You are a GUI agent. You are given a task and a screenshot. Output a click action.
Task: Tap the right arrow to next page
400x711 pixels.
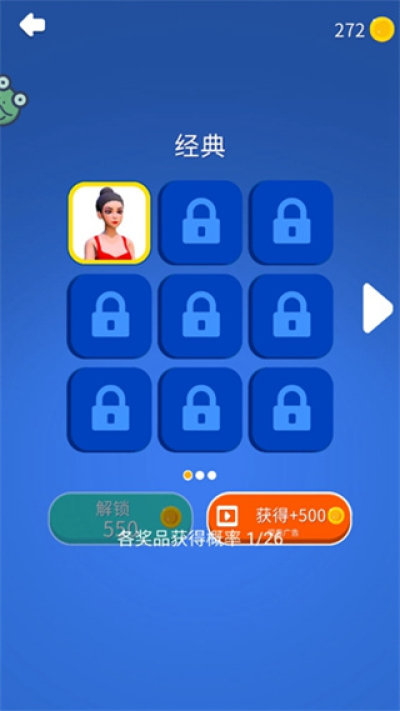point(377,308)
